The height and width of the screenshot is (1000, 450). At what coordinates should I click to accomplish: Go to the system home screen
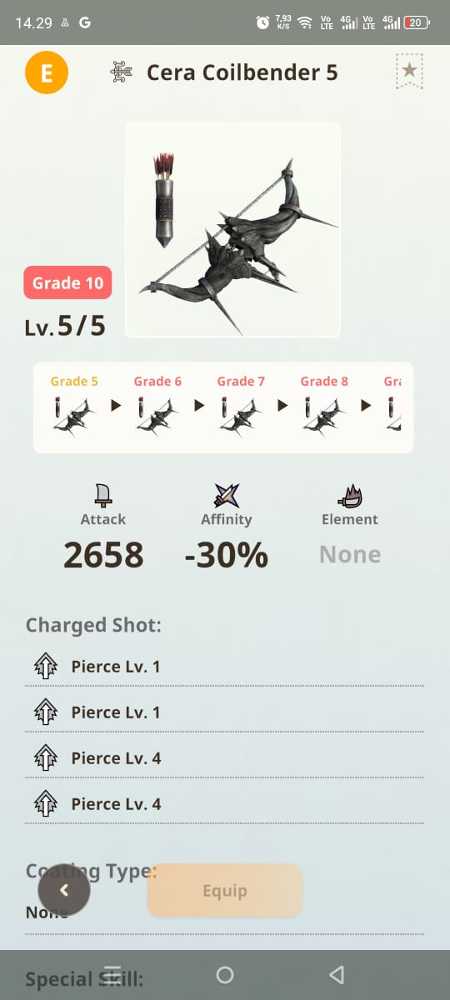224,974
